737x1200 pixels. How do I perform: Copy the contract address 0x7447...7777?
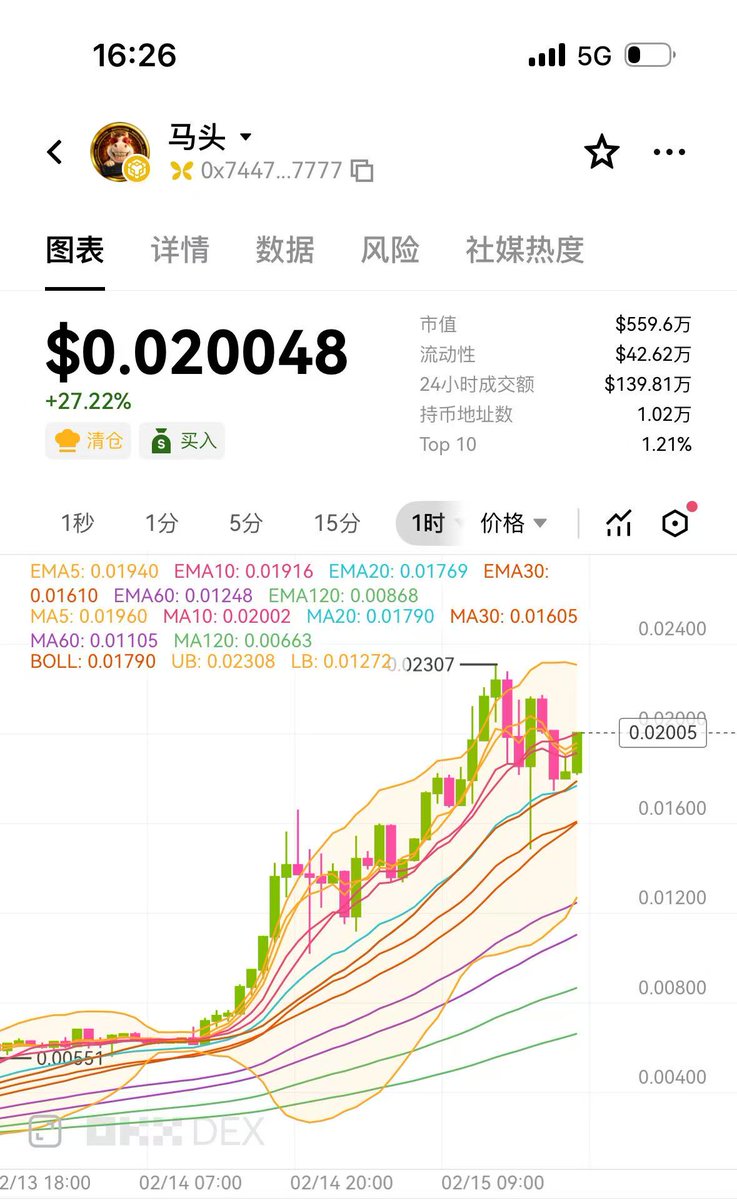(x=362, y=171)
